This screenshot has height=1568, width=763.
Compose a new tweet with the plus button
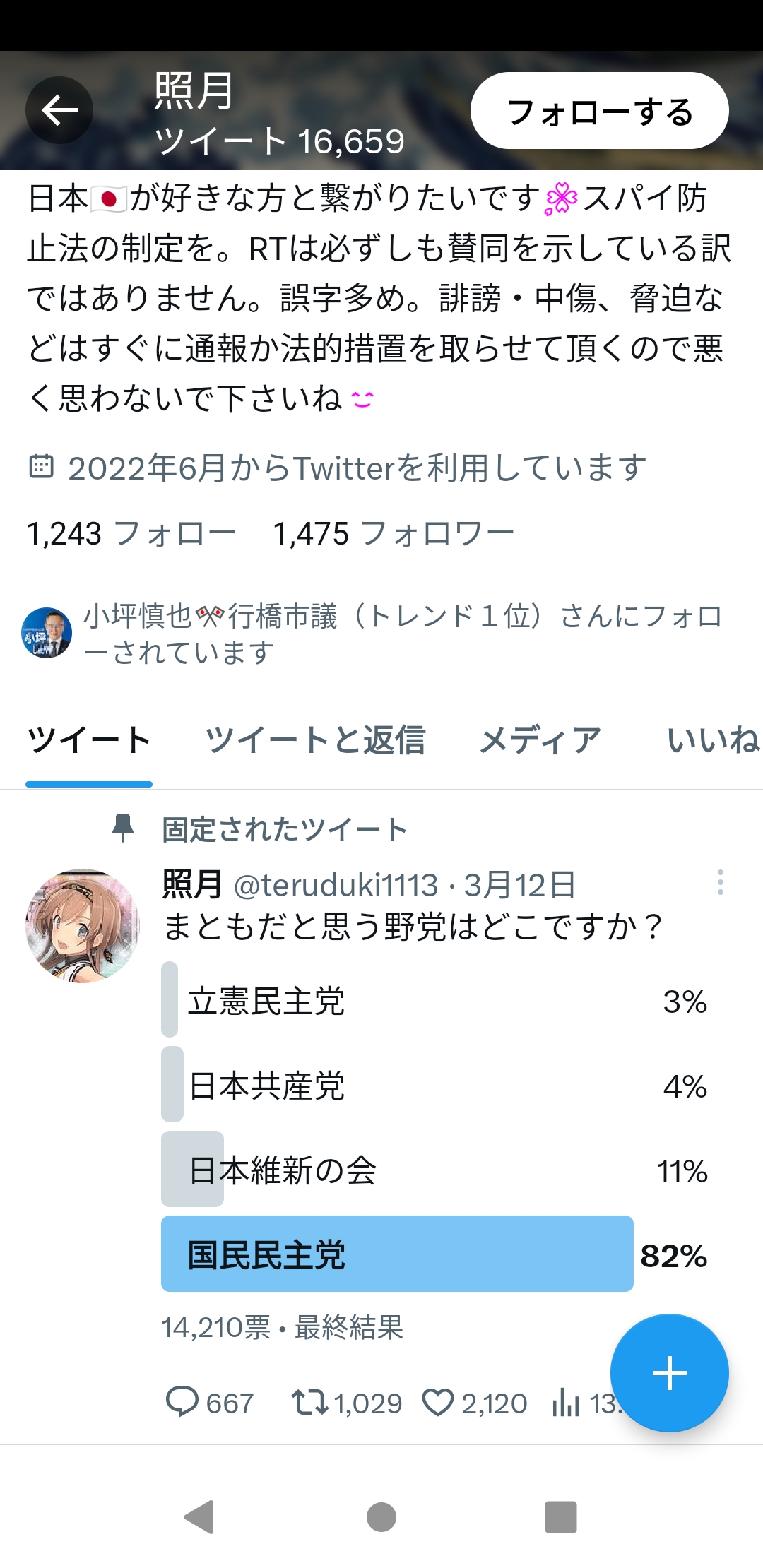click(x=669, y=1373)
